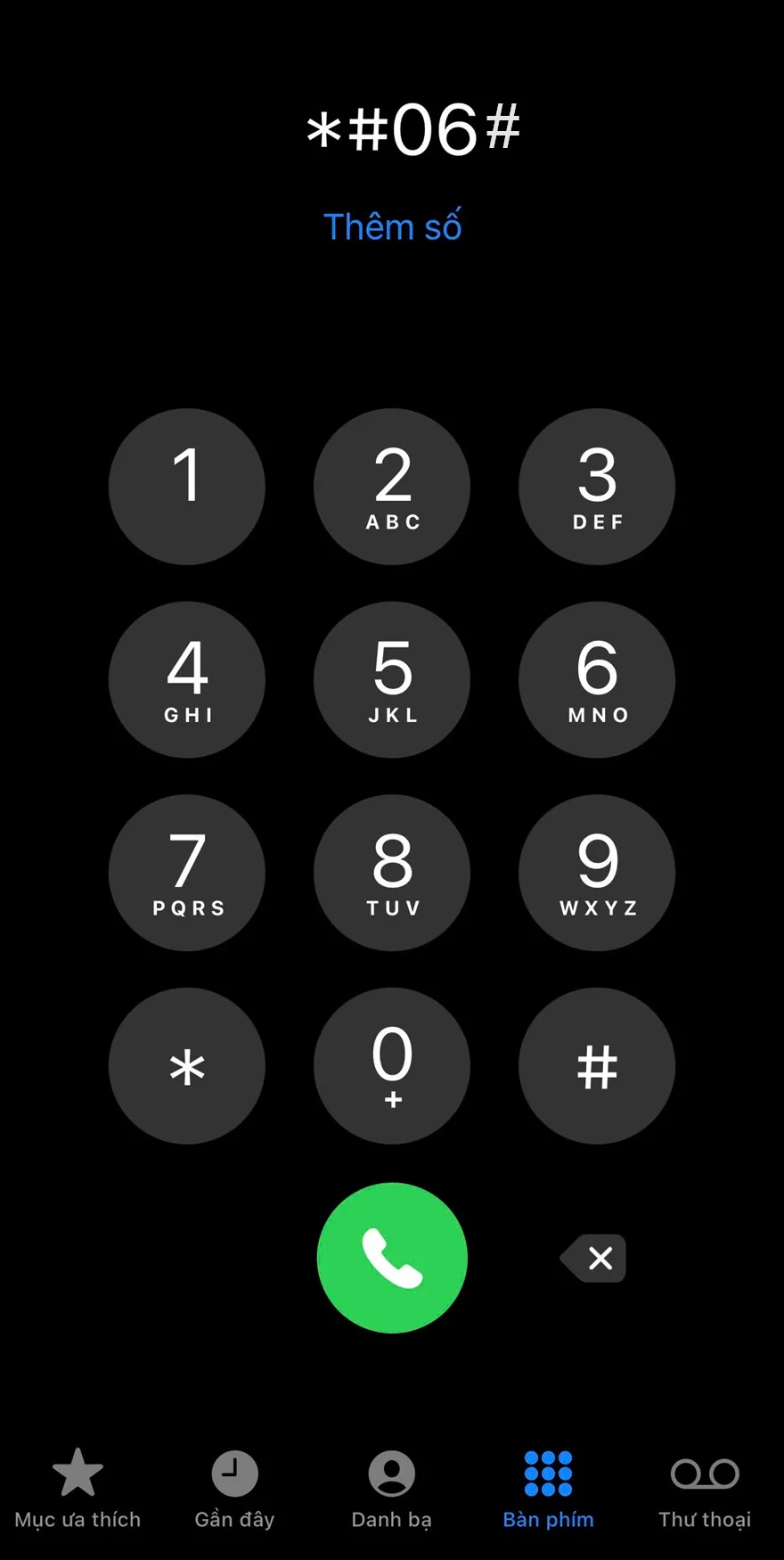
Task: Tap the Thêm số link
Action: [x=392, y=227]
